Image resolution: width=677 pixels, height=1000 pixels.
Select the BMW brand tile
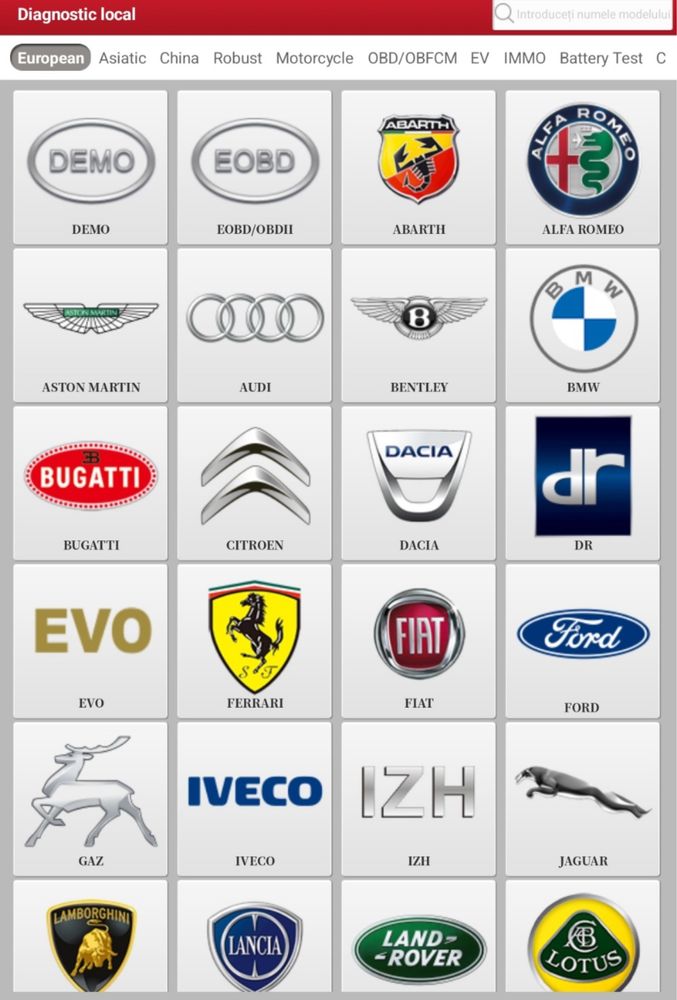point(583,325)
